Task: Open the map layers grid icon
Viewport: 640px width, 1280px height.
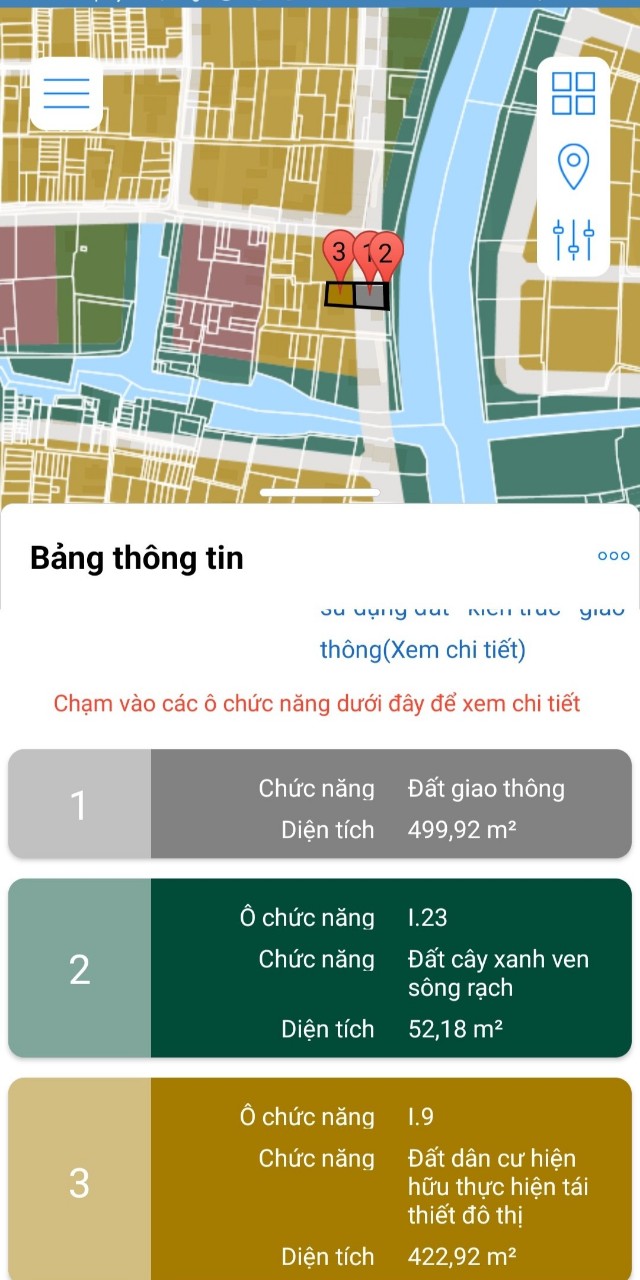Action: 574,93
